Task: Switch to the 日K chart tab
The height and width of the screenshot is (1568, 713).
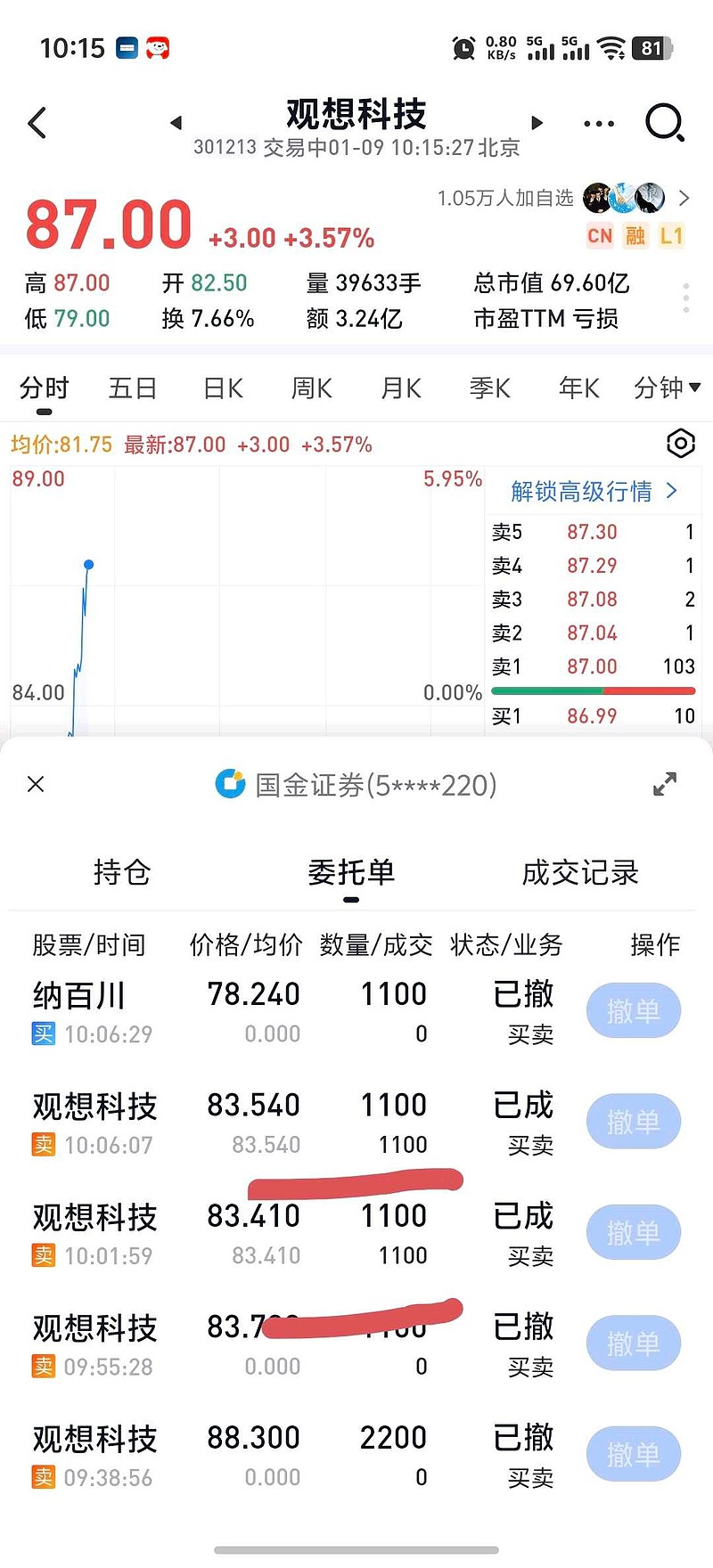Action: tap(223, 388)
